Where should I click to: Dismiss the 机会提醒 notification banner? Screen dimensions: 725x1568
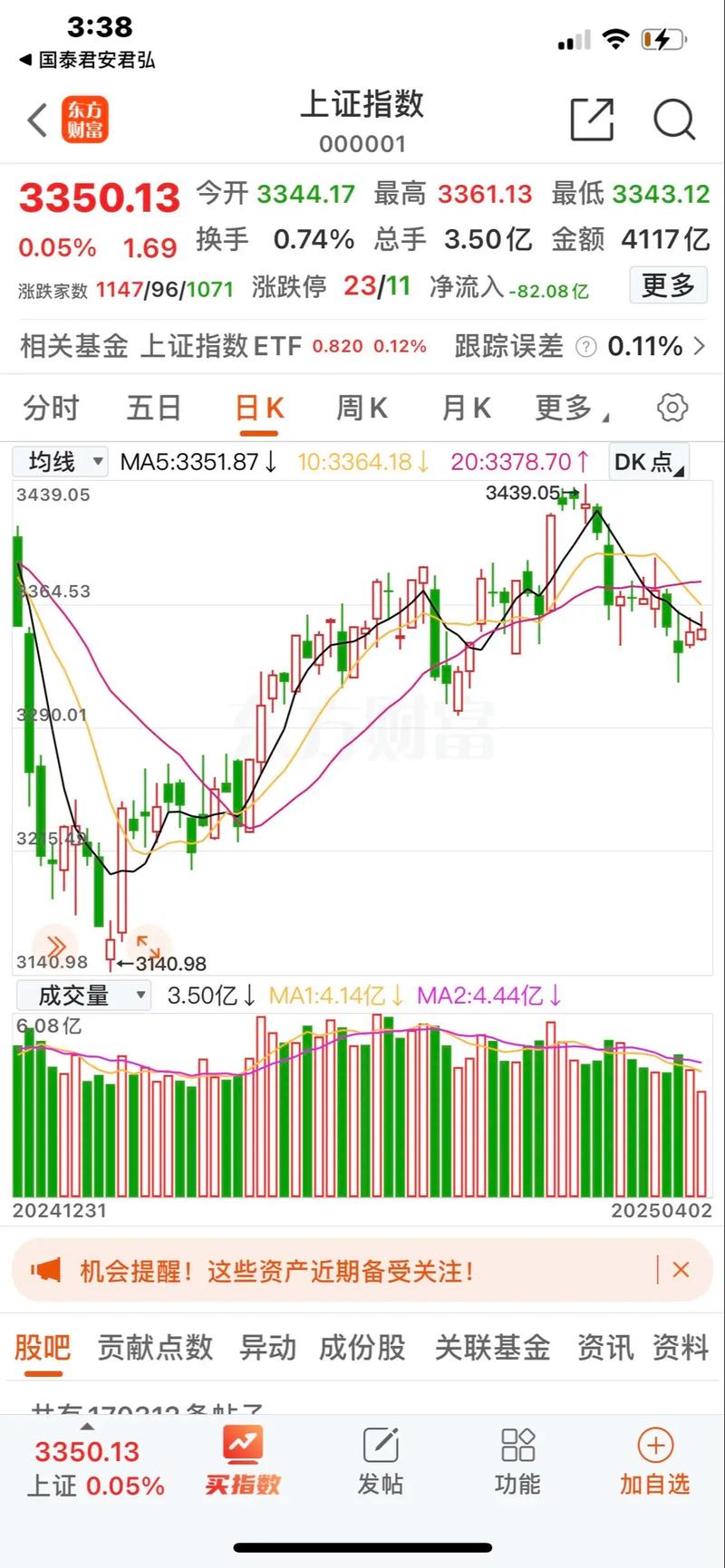[681, 1270]
